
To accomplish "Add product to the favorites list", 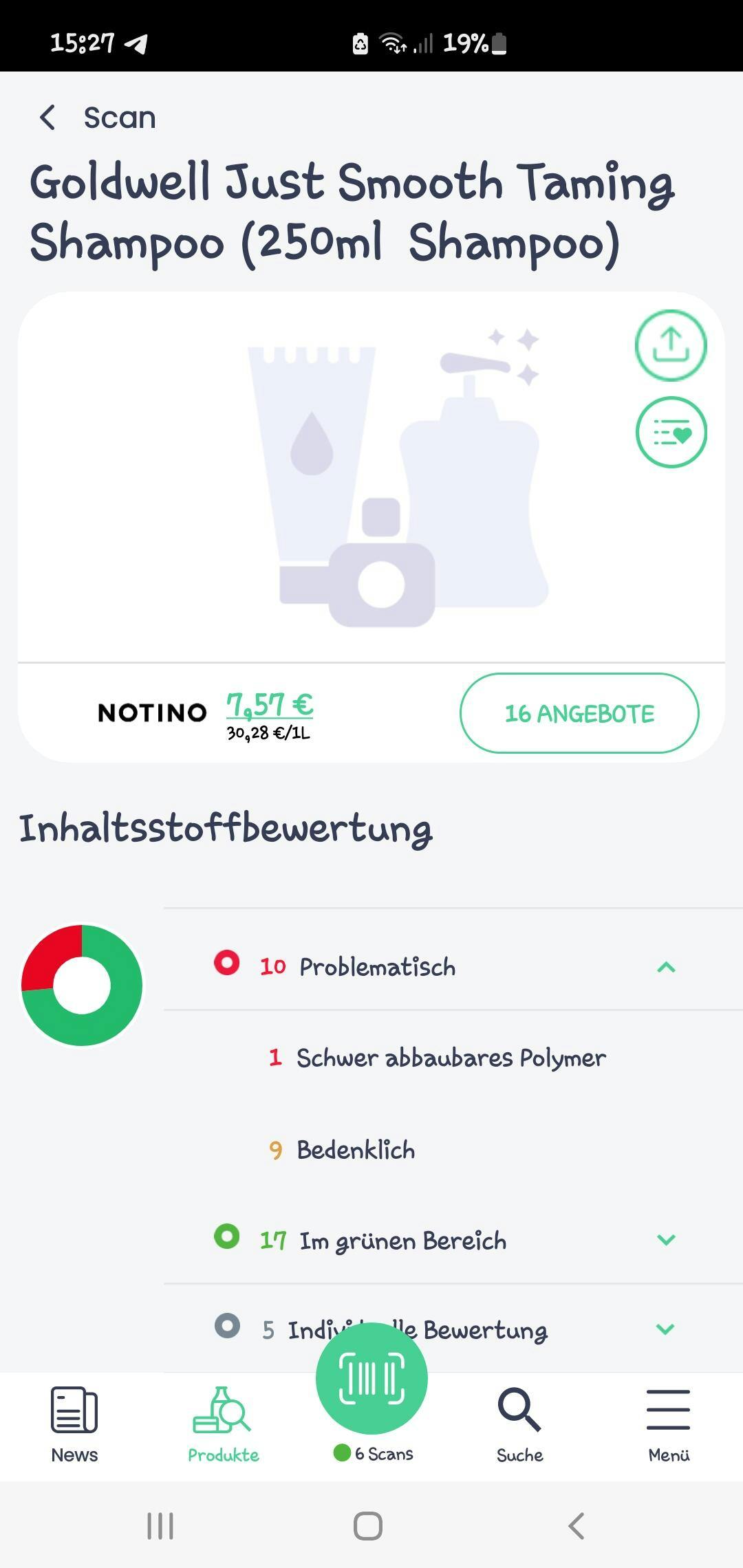I will (x=671, y=433).
